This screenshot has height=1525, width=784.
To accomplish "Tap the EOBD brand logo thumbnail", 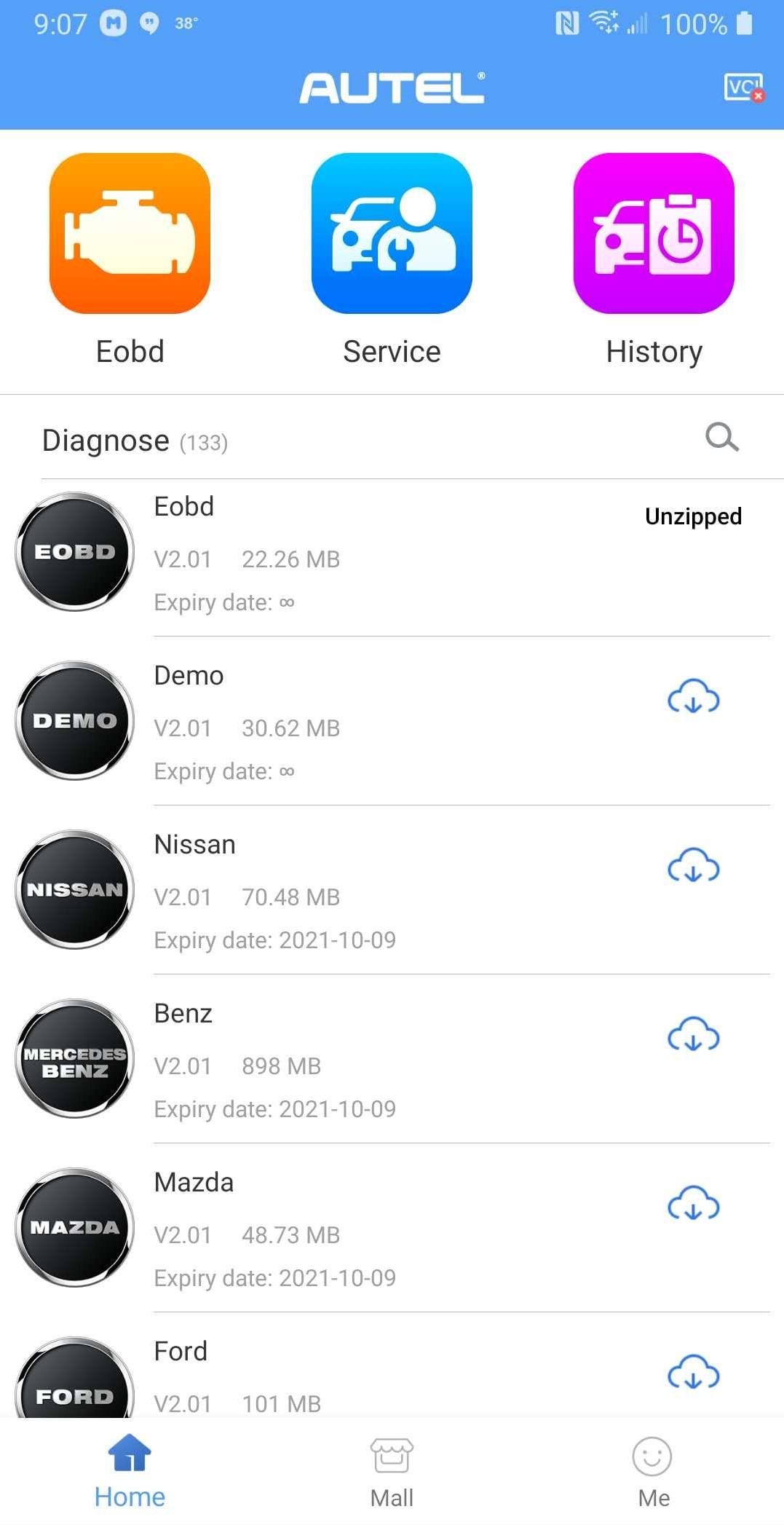I will [73, 552].
